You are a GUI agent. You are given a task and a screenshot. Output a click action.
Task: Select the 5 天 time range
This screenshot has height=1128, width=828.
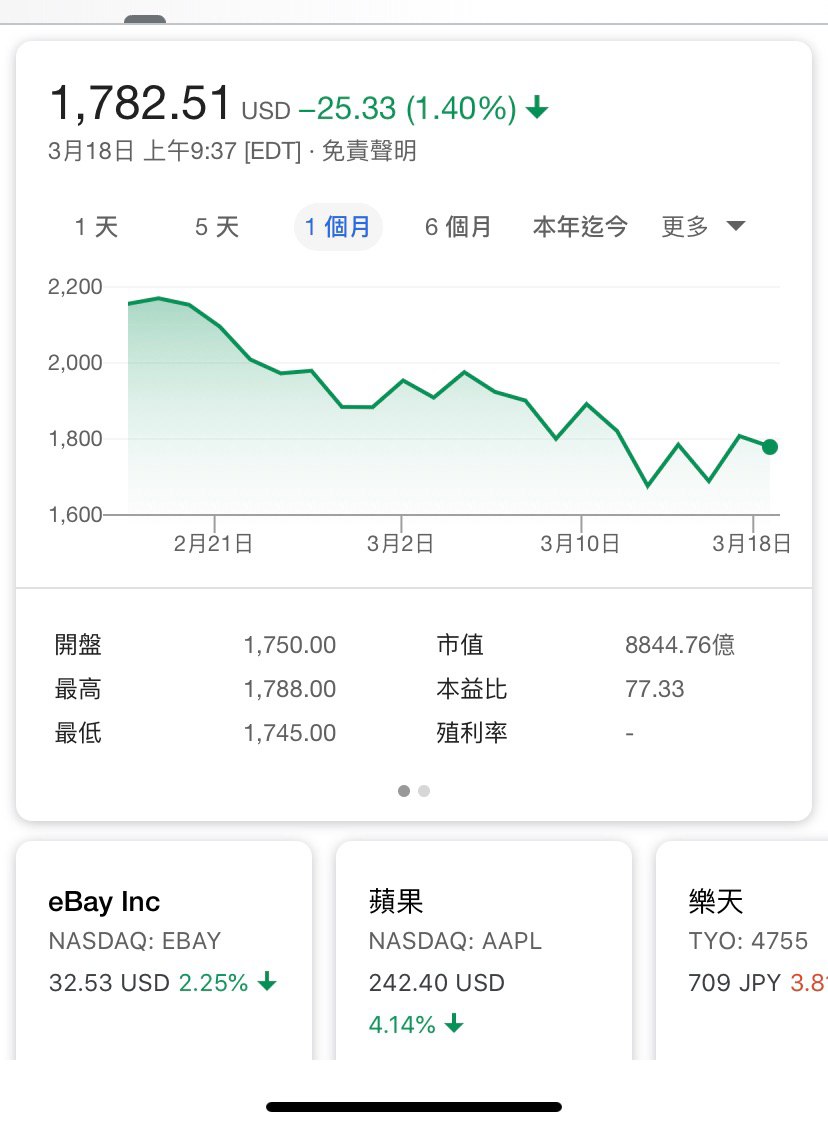(x=217, y=227)
